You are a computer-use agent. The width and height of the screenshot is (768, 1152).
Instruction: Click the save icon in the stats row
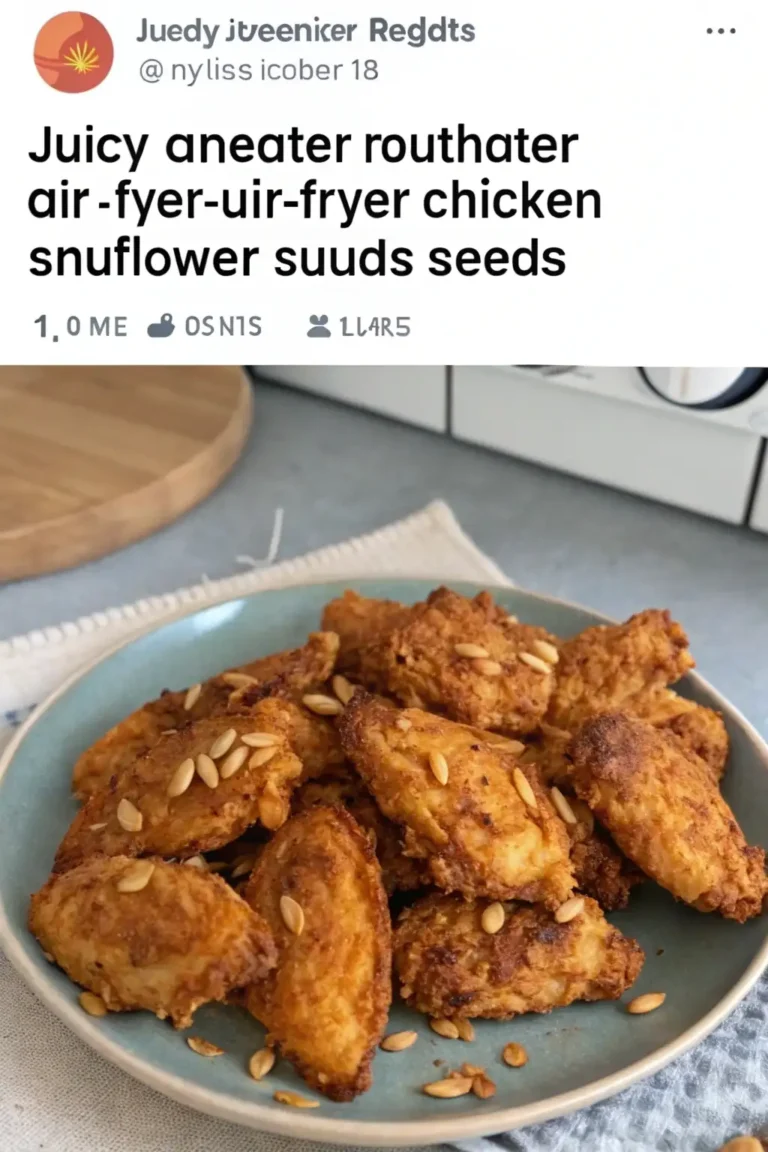[x=160, y=323]
